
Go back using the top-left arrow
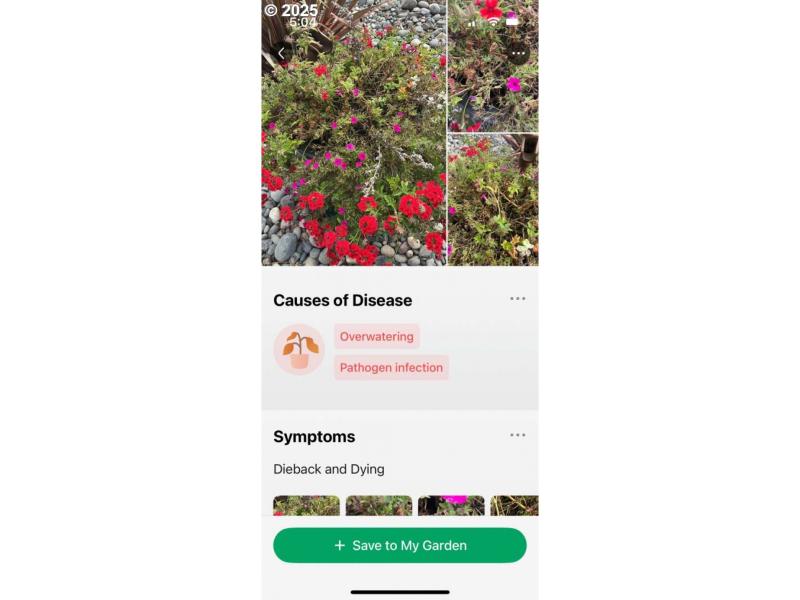click(x=281, y=53)
